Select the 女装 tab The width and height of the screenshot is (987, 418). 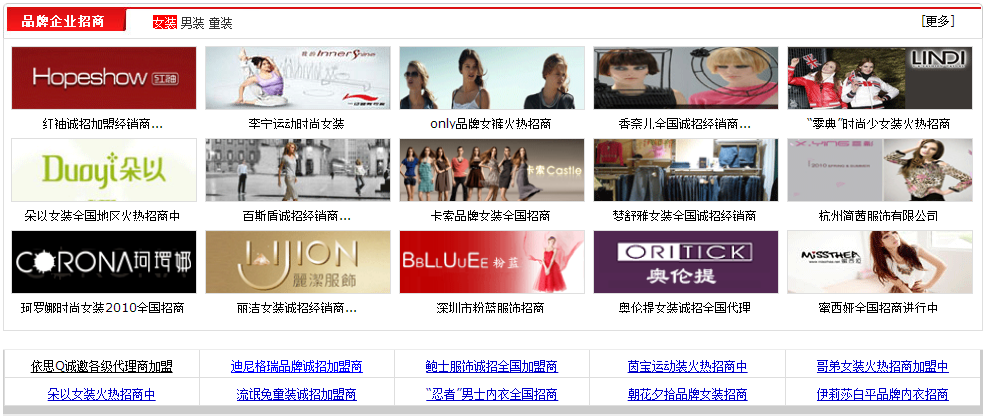click(164, 23)
